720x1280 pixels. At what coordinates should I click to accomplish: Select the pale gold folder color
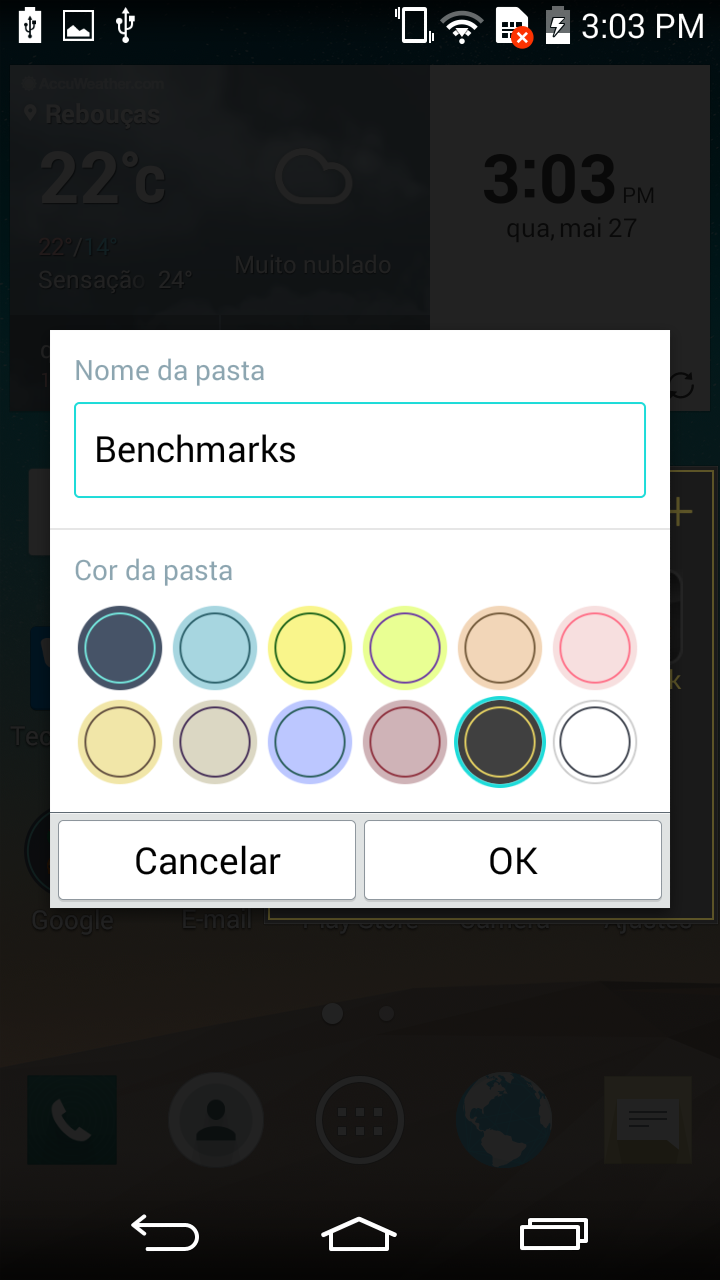coord(120,742)
